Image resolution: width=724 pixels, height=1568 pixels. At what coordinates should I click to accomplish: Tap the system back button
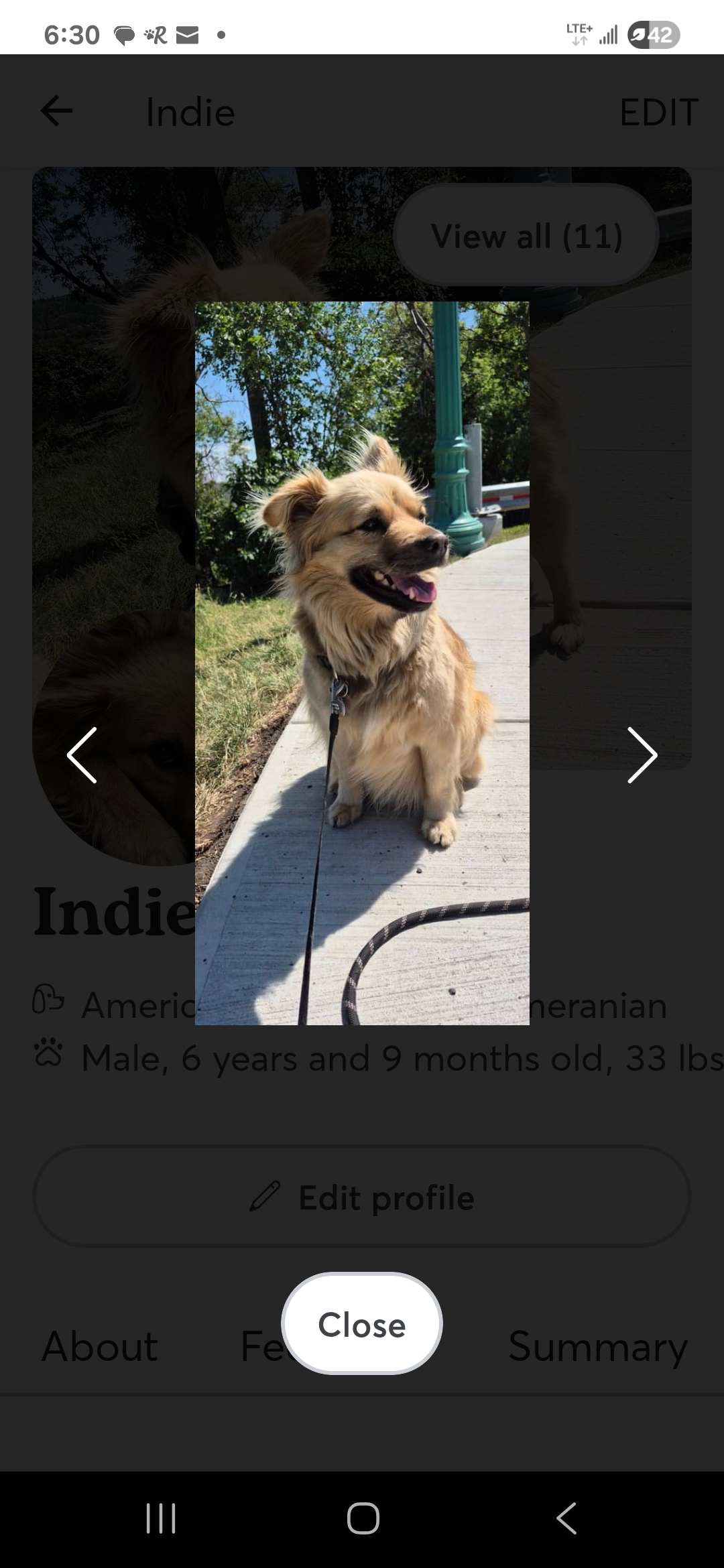click(566, 1518)
